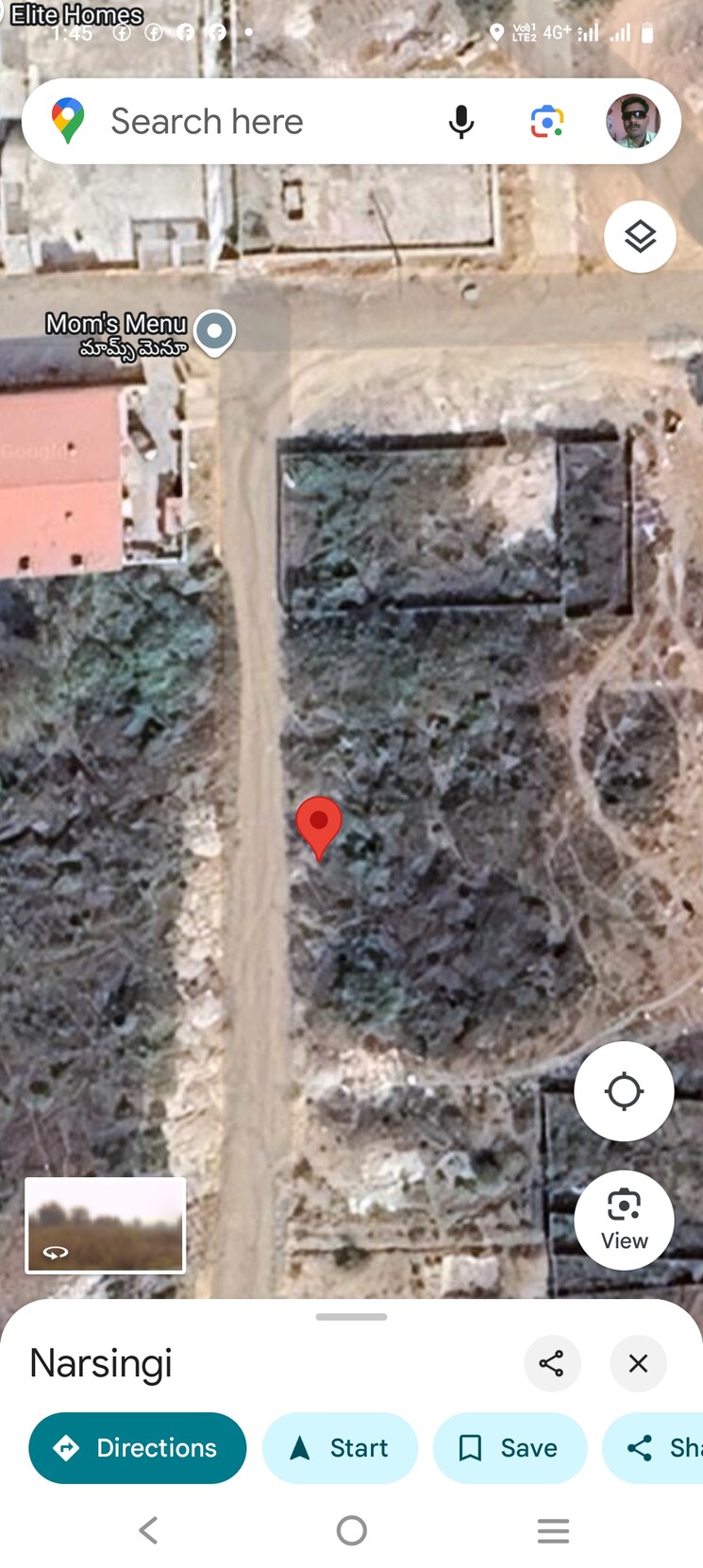703x1568 pixels.
Task: Open the Live View button
Action: click(x=624, y=1220)
